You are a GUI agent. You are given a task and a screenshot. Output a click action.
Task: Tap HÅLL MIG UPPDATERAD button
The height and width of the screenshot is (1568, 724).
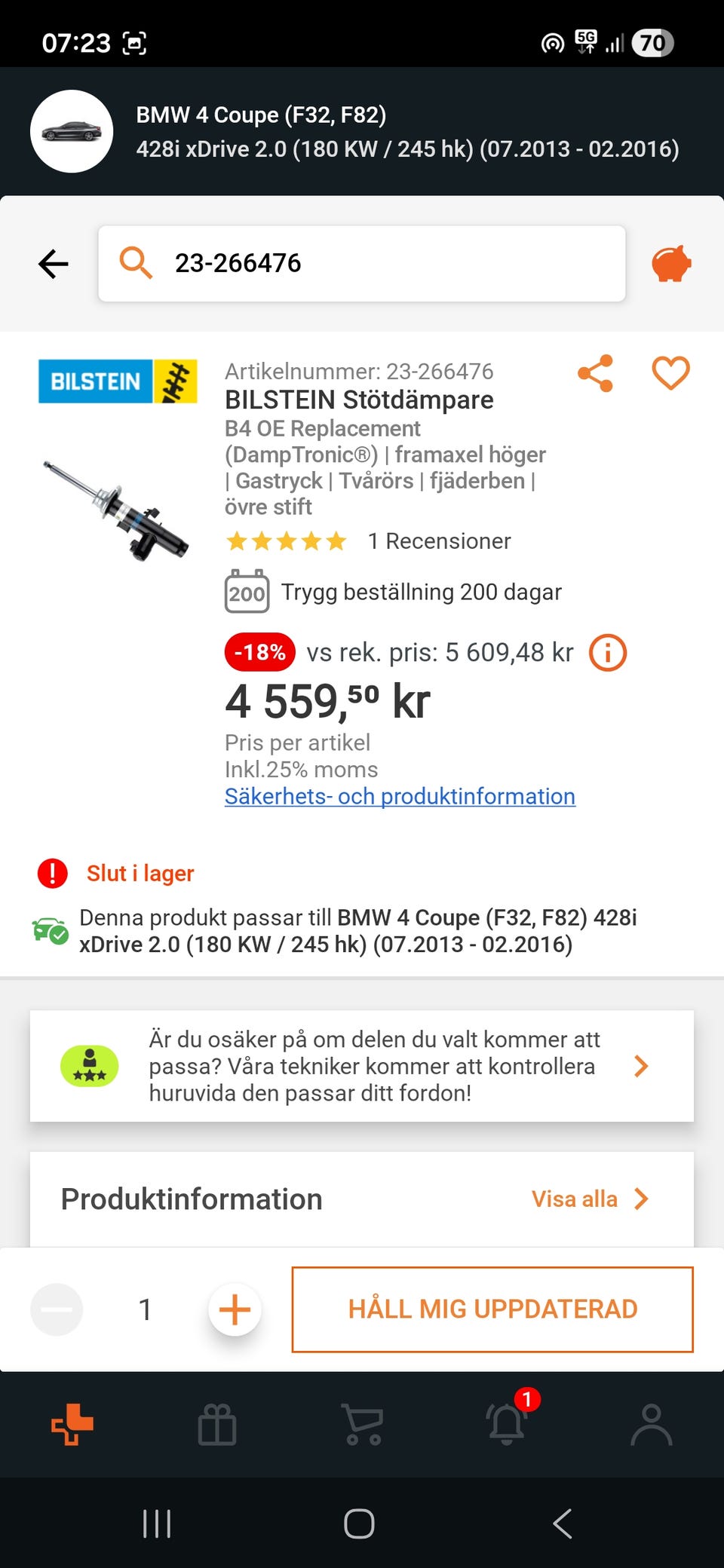pos(492,1309)
